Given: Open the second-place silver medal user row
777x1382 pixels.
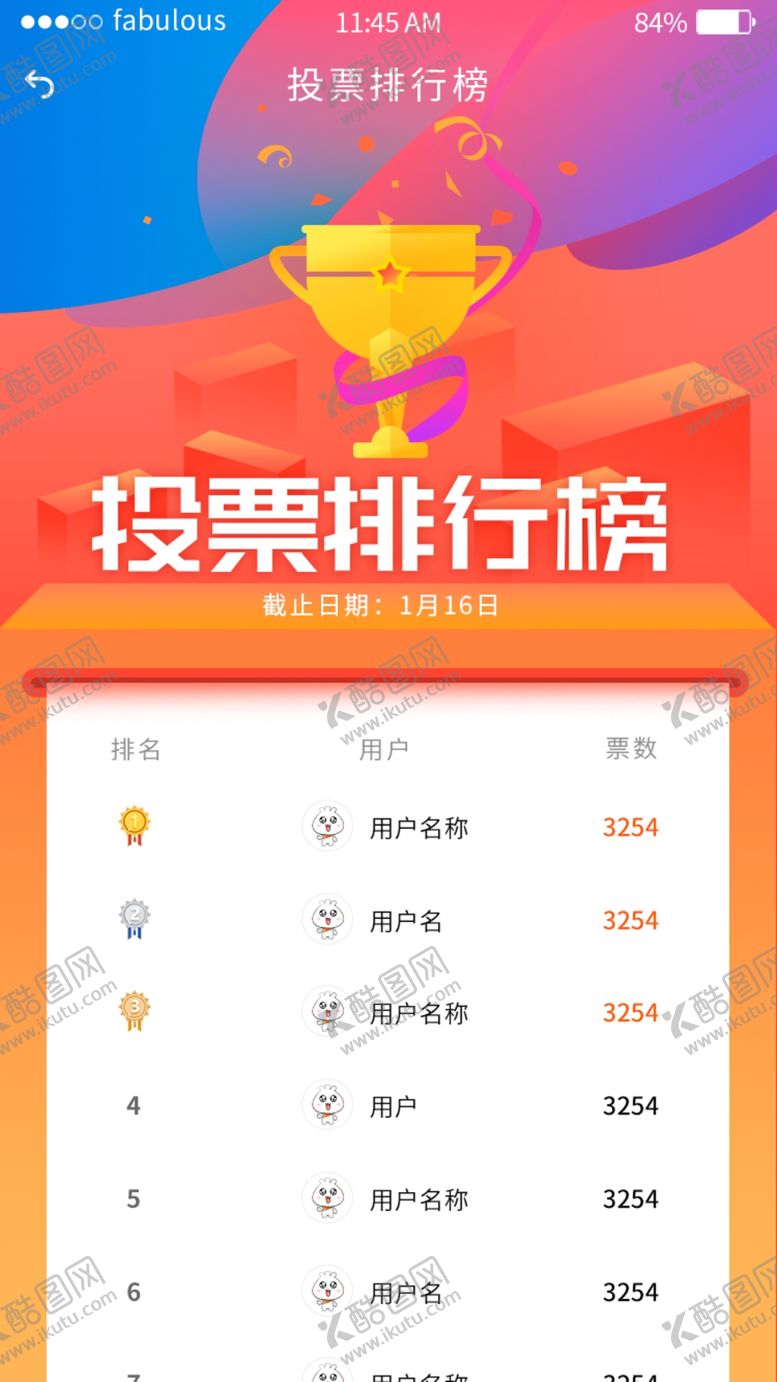Looking at the screenshot, I should [x=388, y=920].
